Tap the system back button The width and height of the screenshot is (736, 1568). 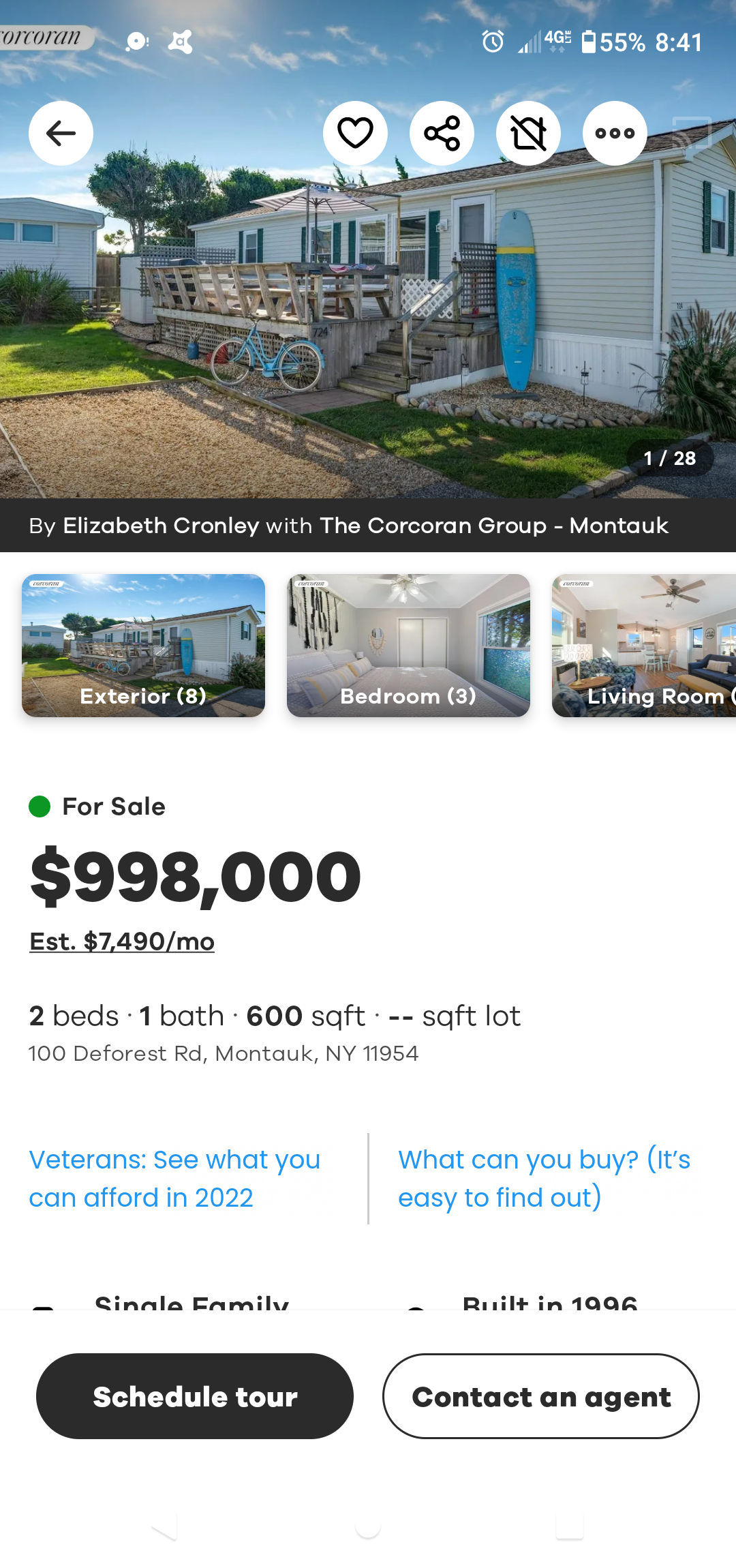[164, 1527]
